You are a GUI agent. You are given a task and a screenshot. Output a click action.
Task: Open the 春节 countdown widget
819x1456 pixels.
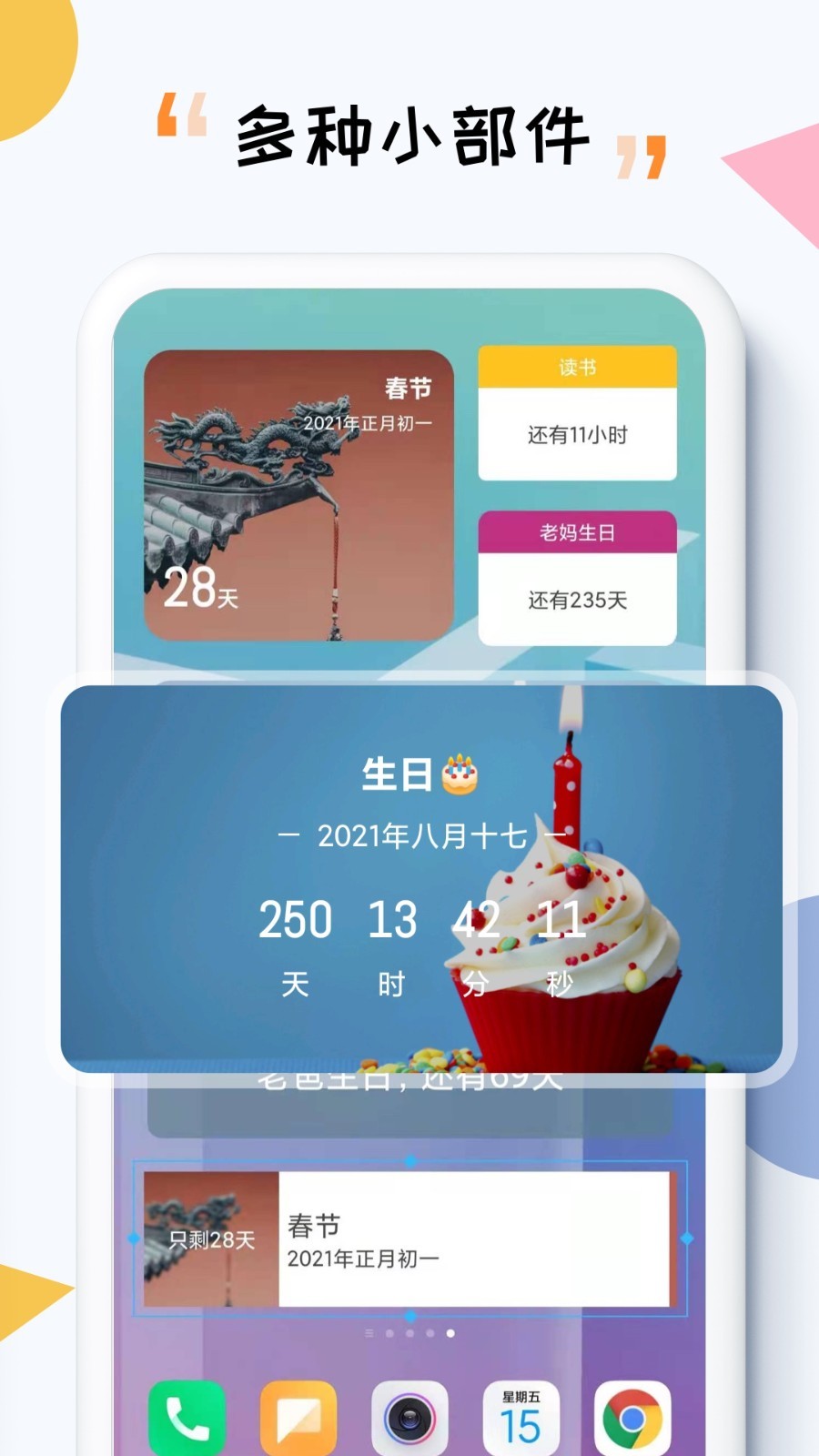300,496
